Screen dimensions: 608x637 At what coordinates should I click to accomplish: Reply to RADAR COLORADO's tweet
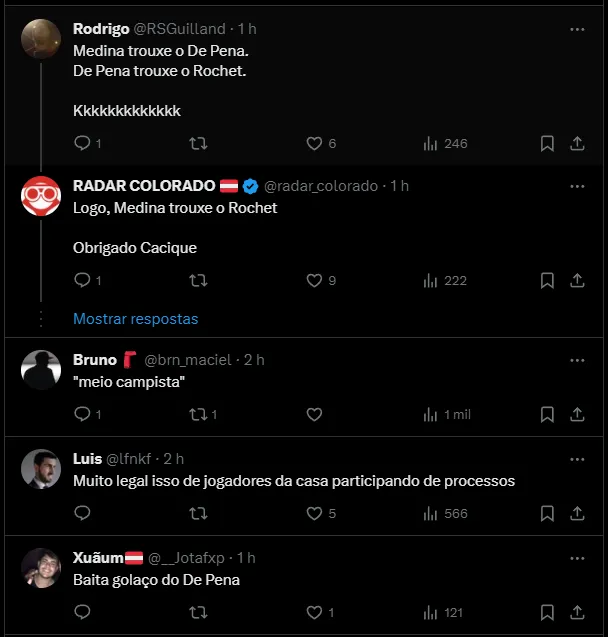pos(83,281)
